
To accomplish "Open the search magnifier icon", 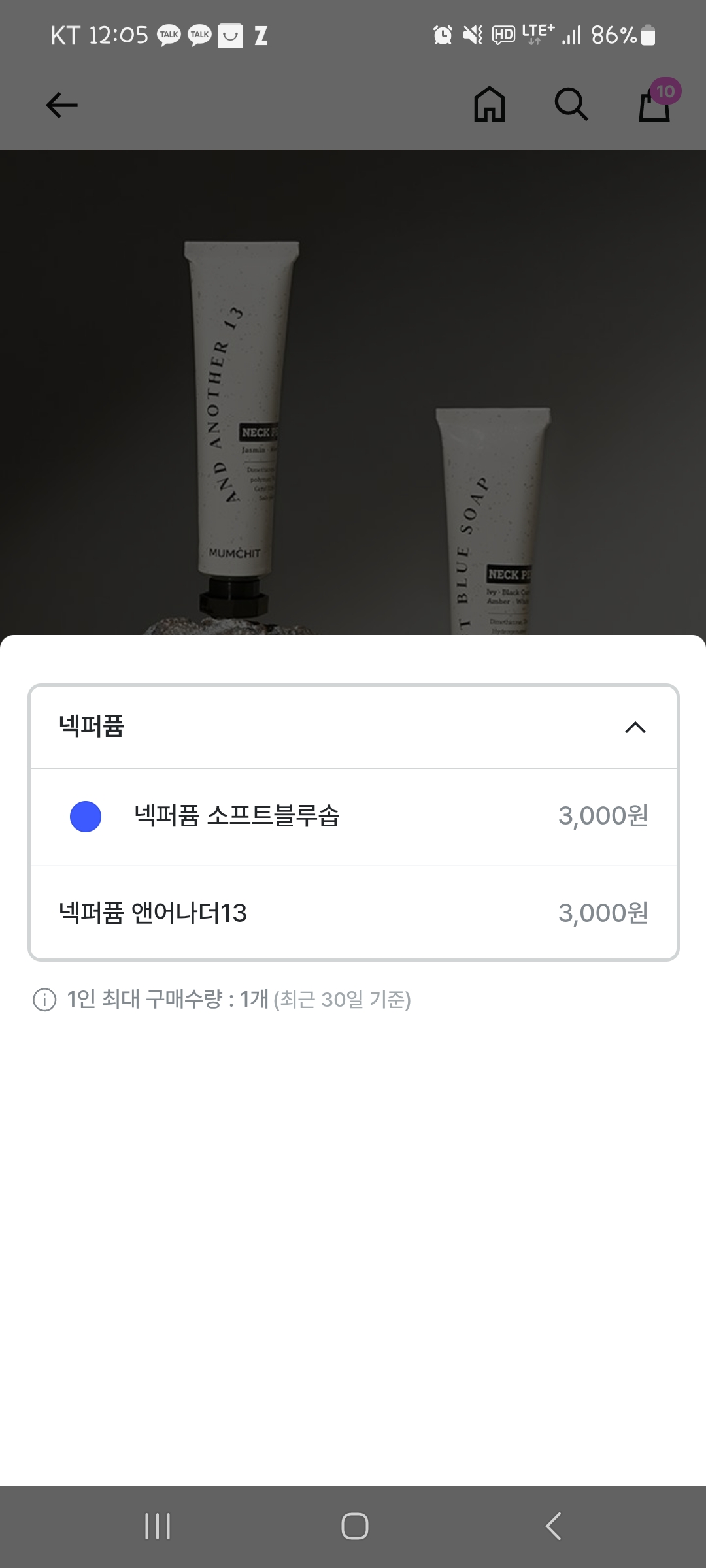I will point(571,105).
